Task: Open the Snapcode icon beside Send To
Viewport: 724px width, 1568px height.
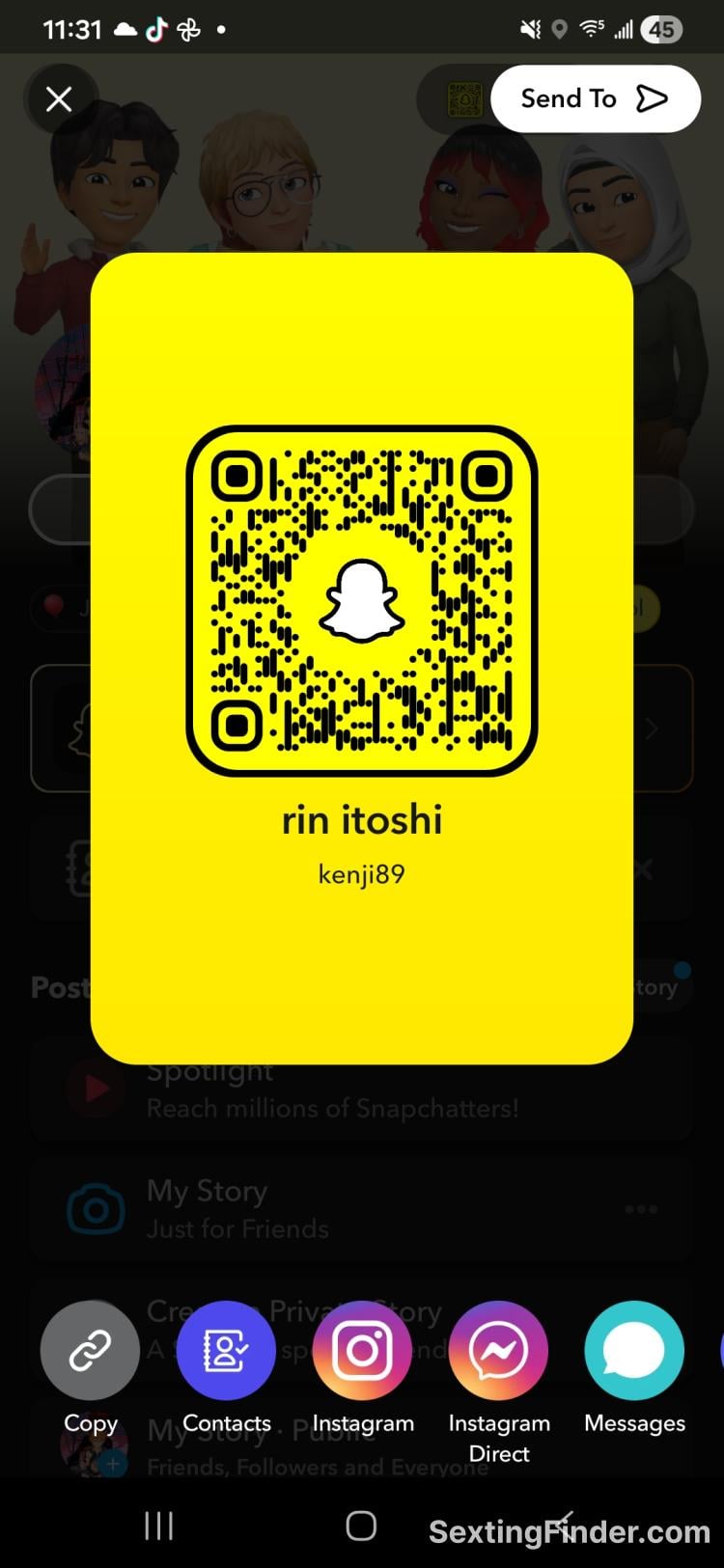Action: click(464, 98)
